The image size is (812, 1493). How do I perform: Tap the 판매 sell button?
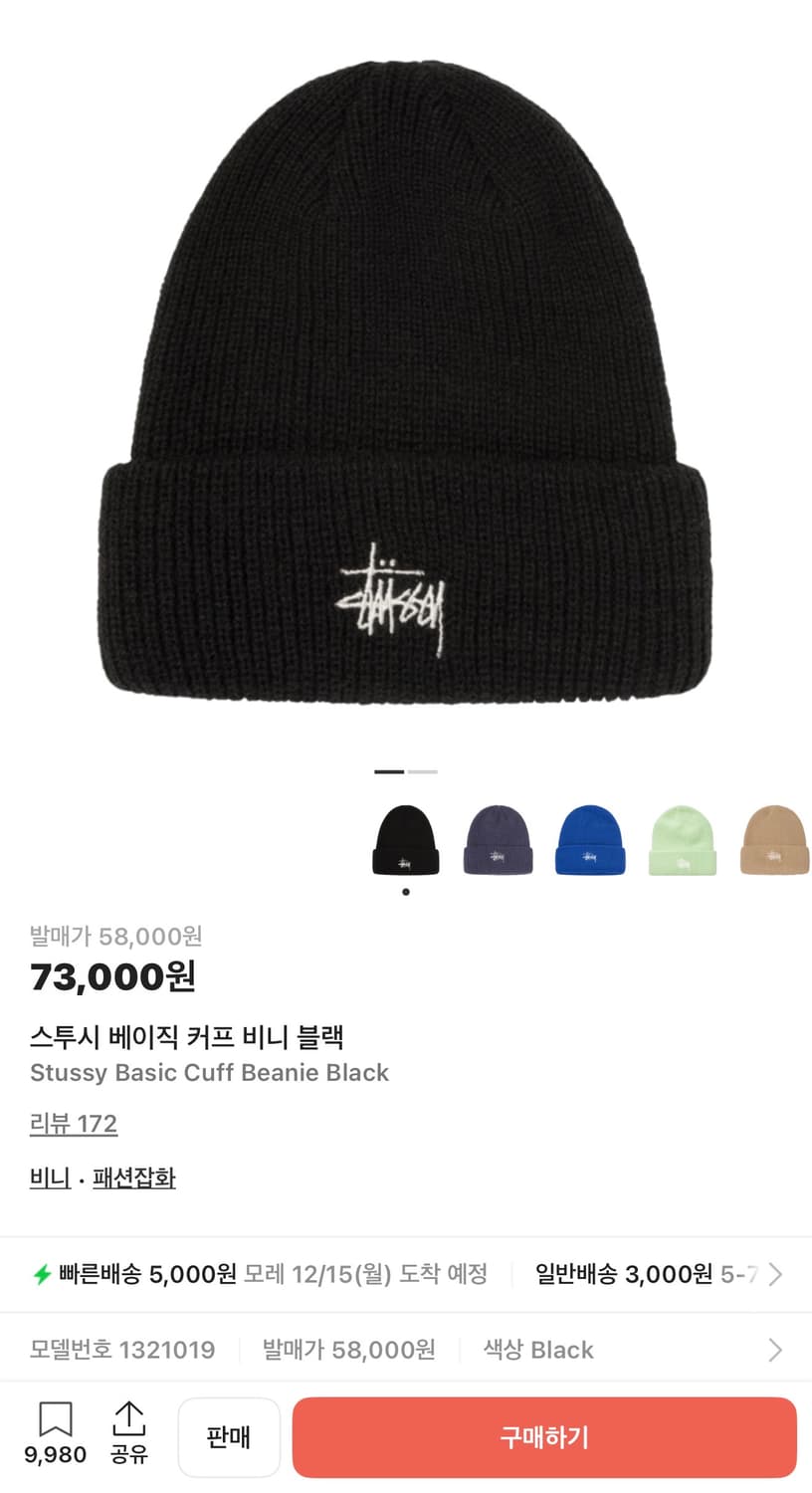tap(229, 1437)
